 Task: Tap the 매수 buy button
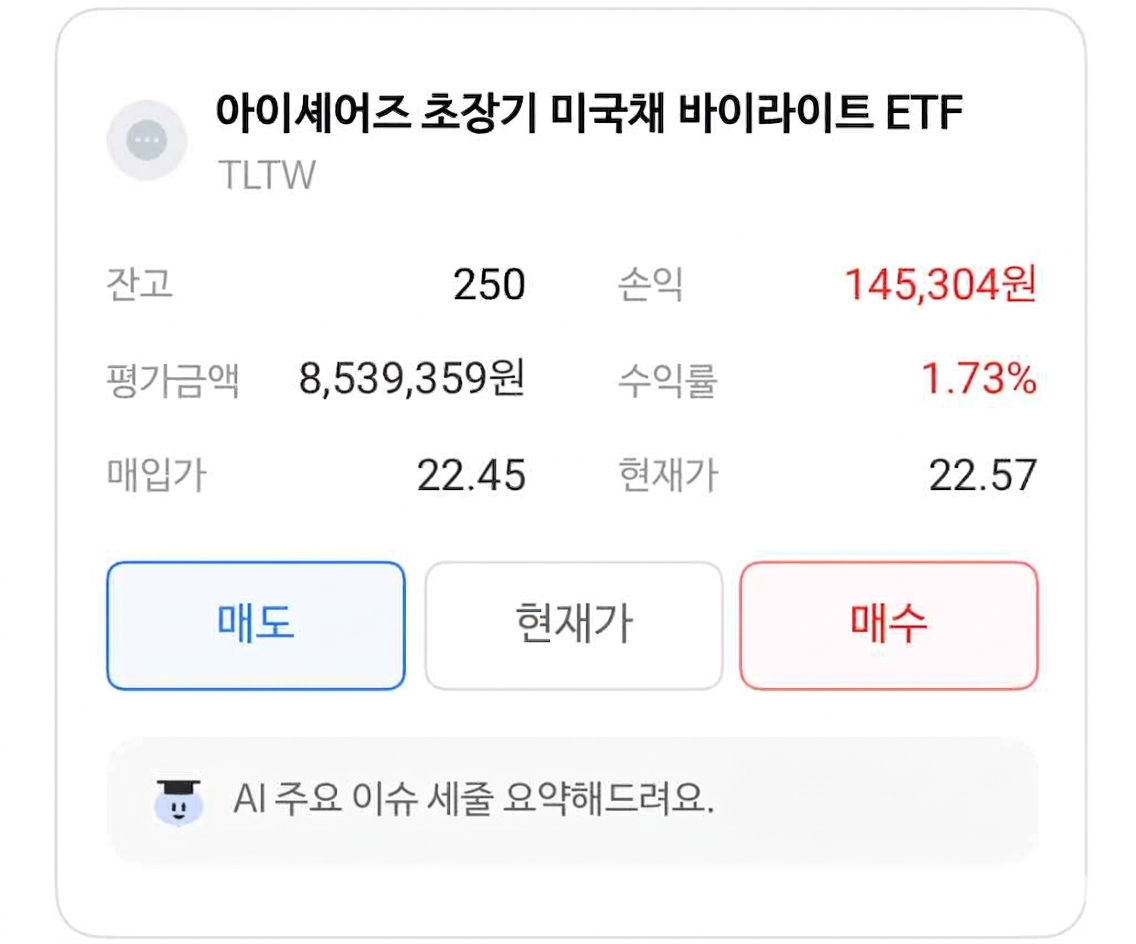point(889,625)
